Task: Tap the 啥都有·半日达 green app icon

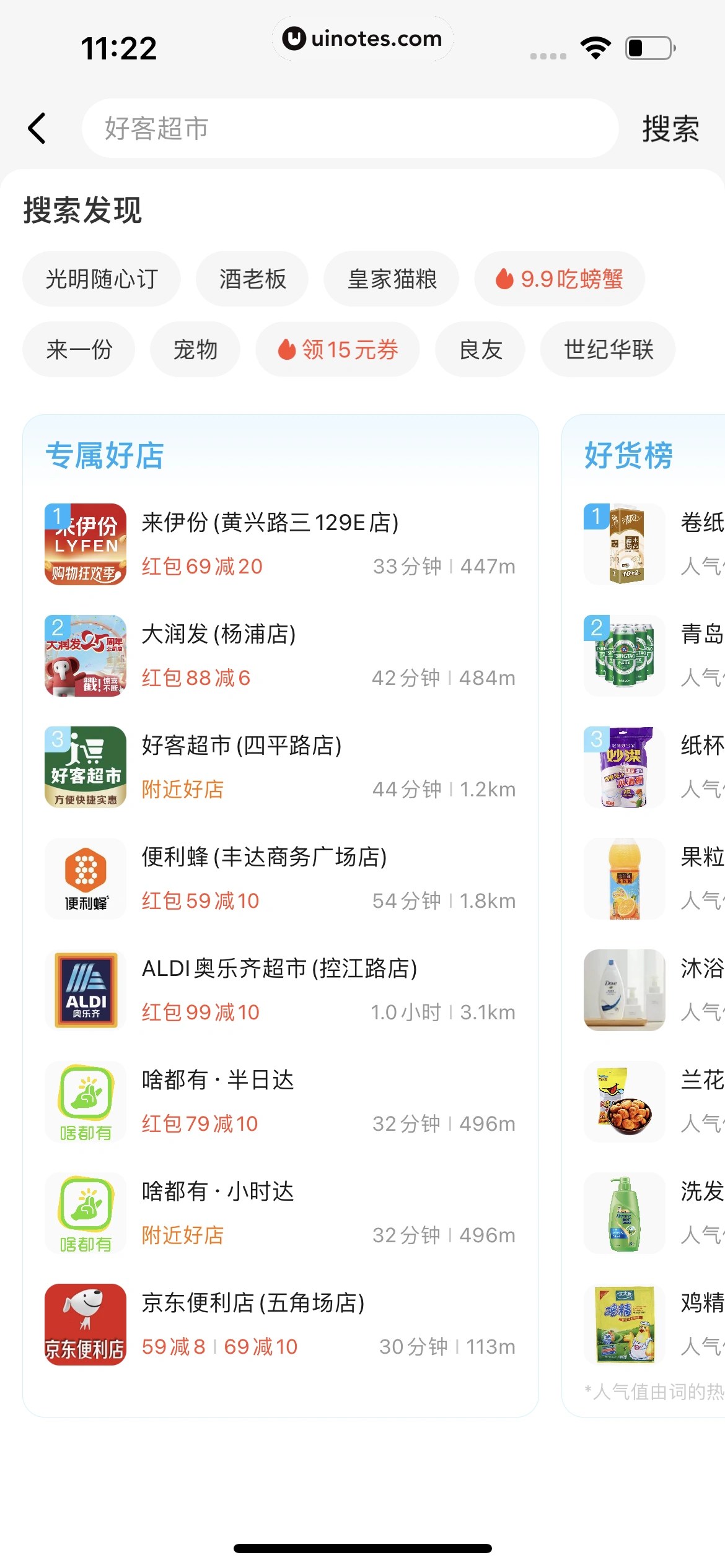Action: coord(85,1102)
